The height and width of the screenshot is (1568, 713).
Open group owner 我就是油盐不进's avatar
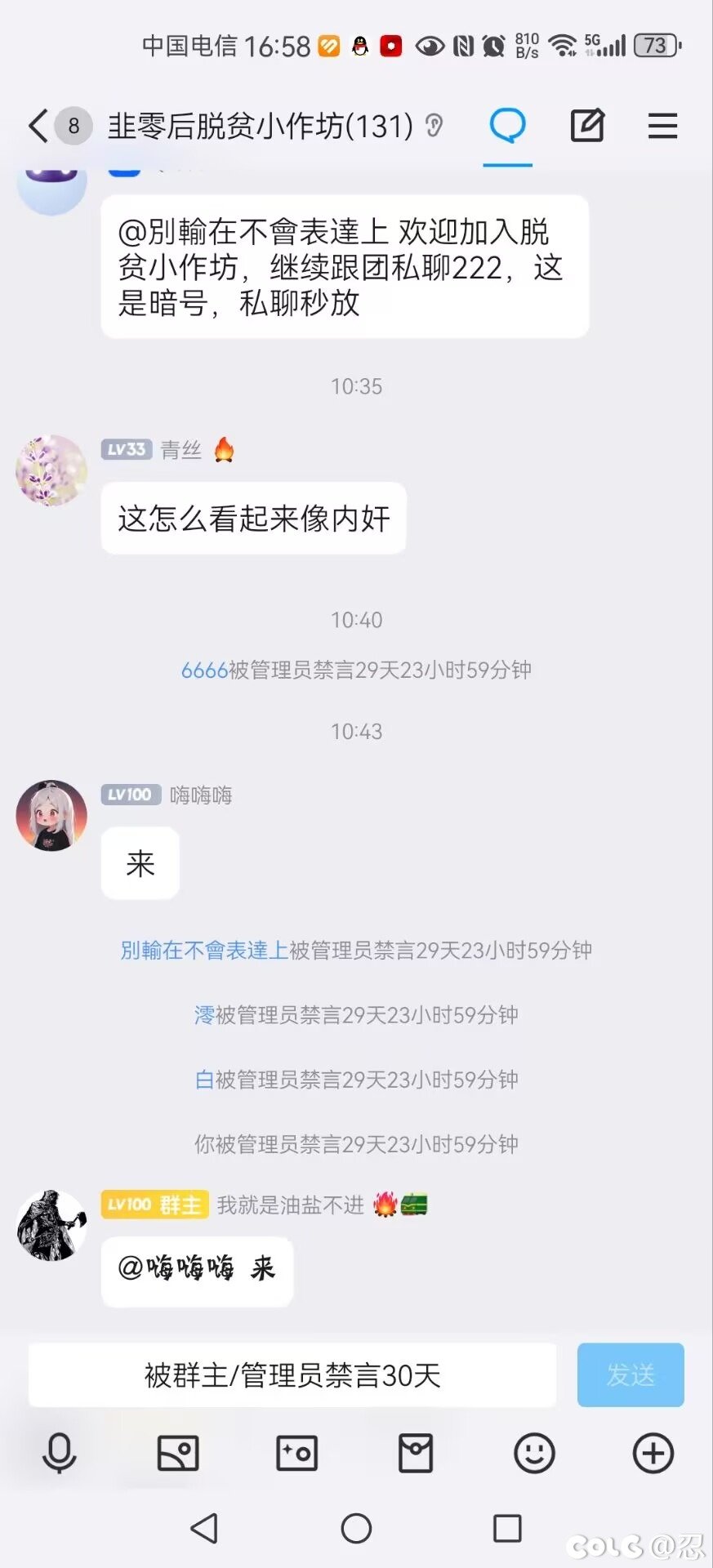[51, 1225]
